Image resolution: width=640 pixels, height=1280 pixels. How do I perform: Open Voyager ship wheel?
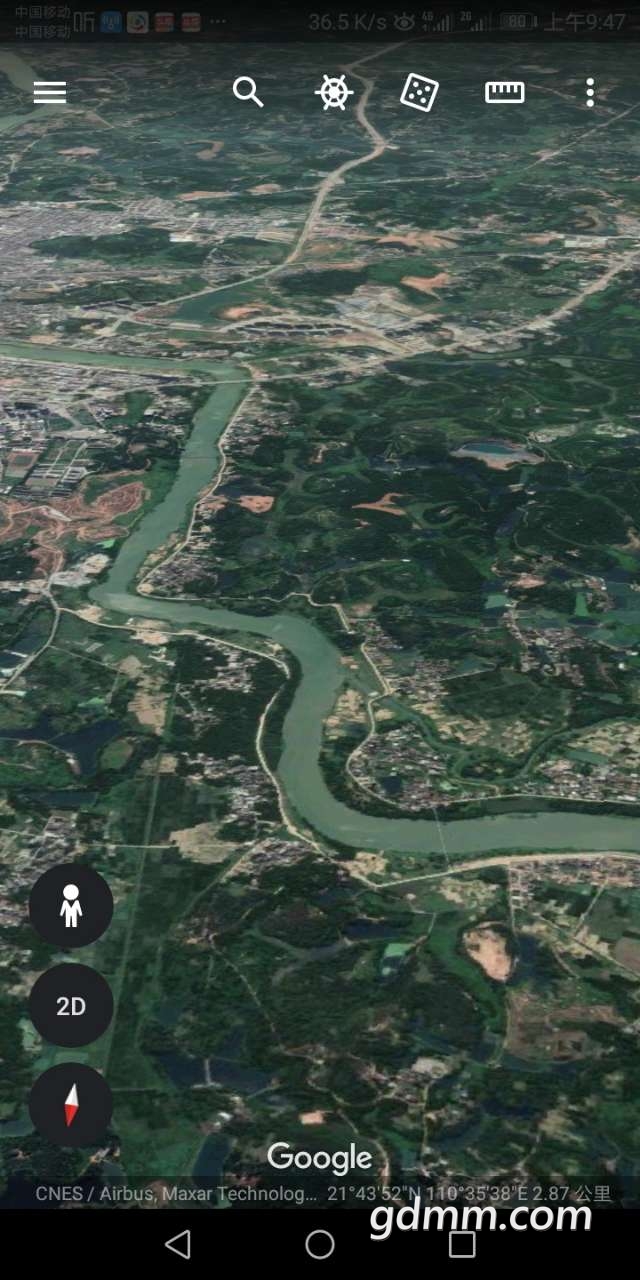pyautogui.click(x=334, y=93)
